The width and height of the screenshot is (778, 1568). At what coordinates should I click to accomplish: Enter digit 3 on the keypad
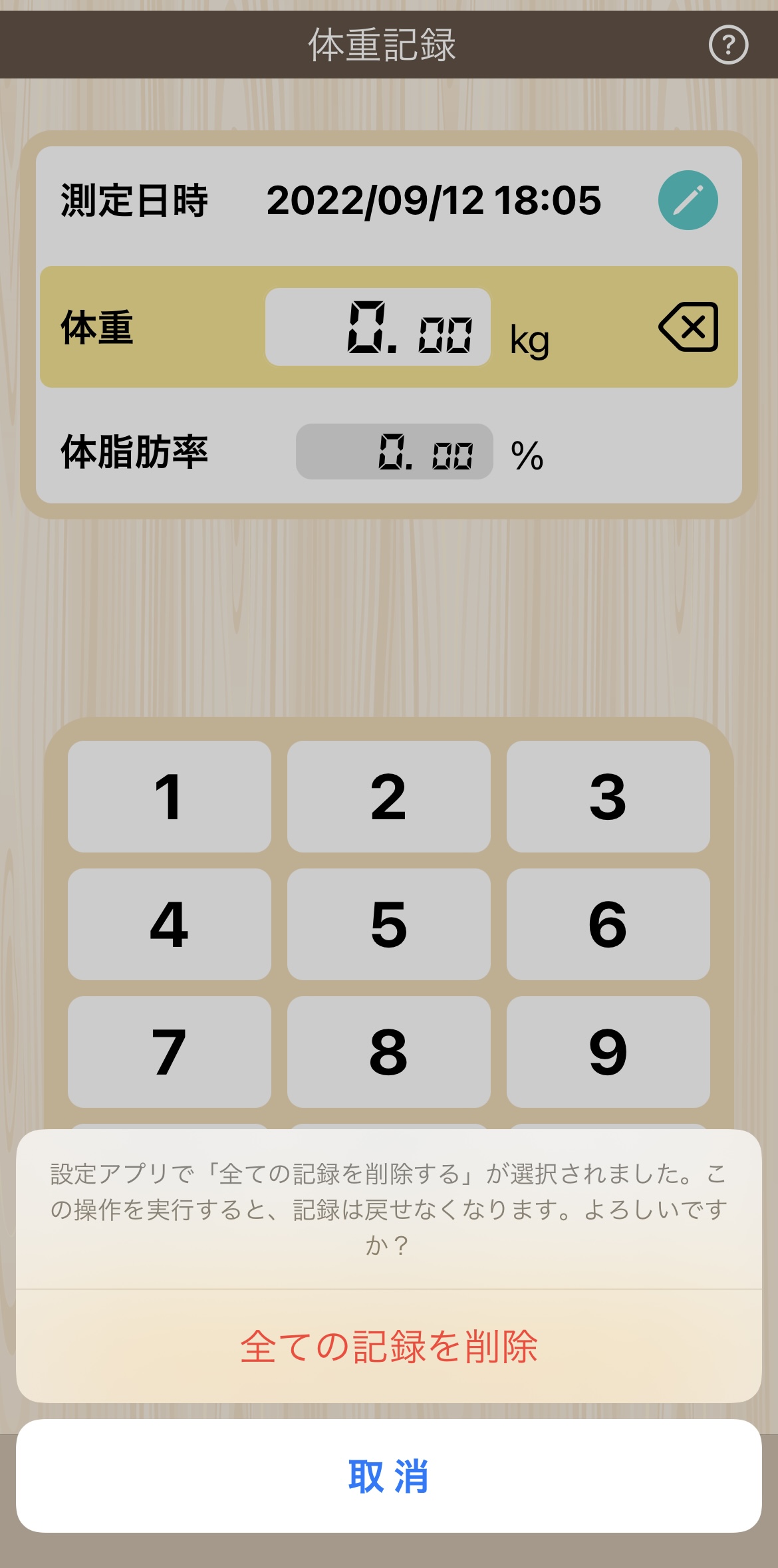608,797
